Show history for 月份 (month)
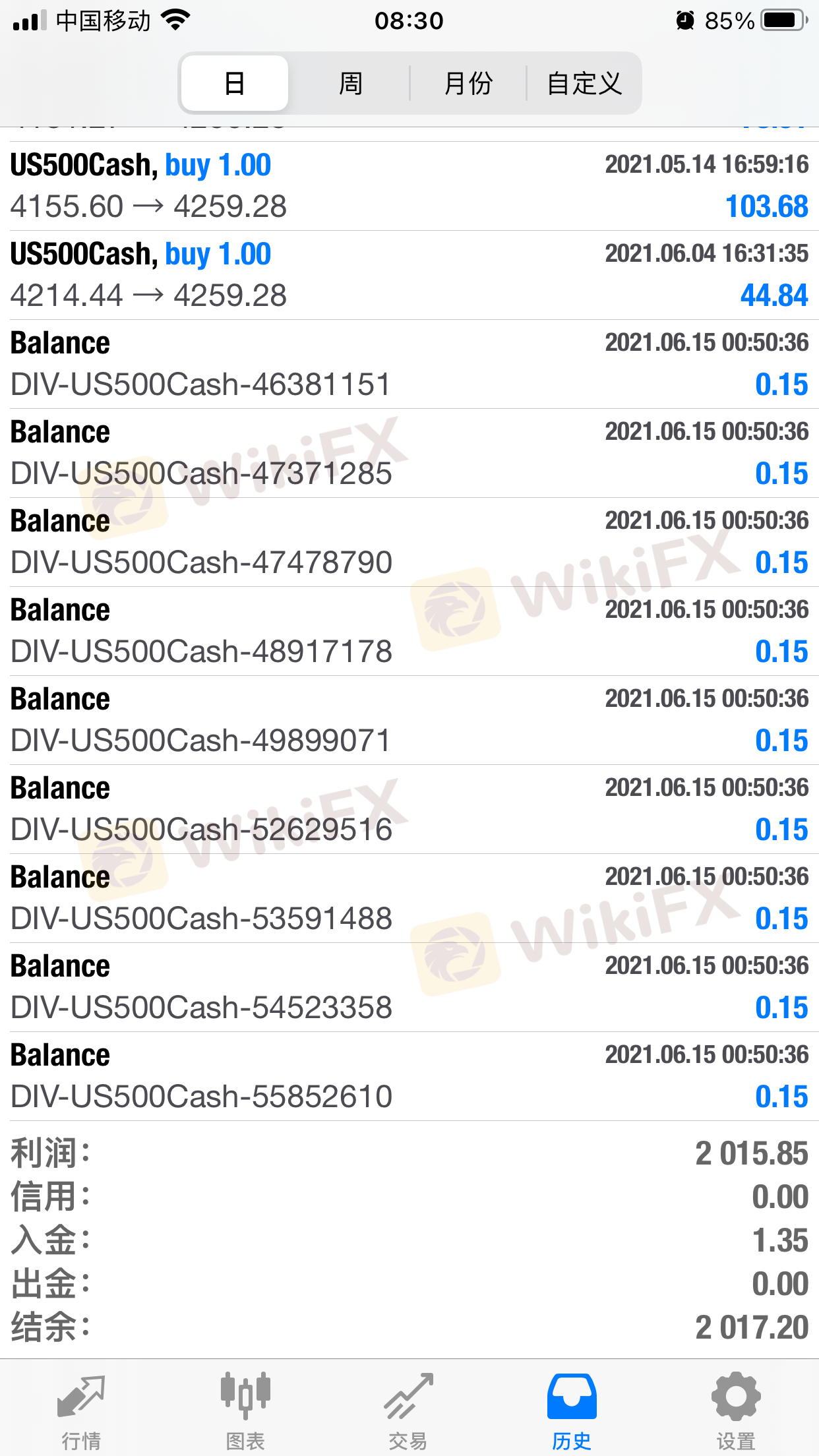 pos(468,84)
